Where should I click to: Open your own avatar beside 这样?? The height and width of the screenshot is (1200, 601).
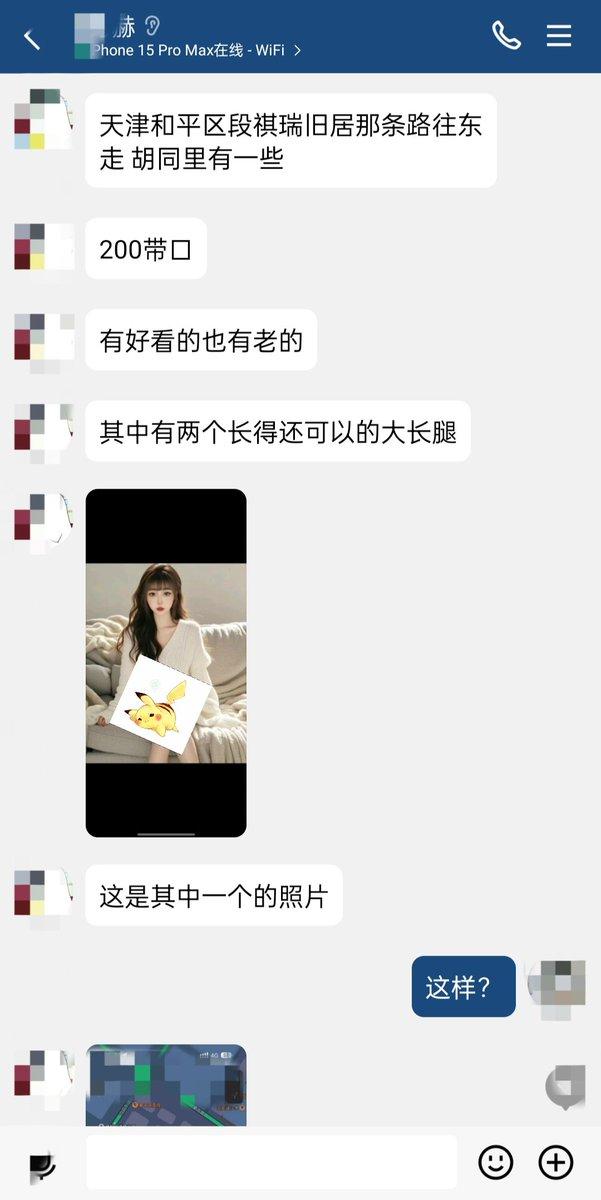[556, 988]
